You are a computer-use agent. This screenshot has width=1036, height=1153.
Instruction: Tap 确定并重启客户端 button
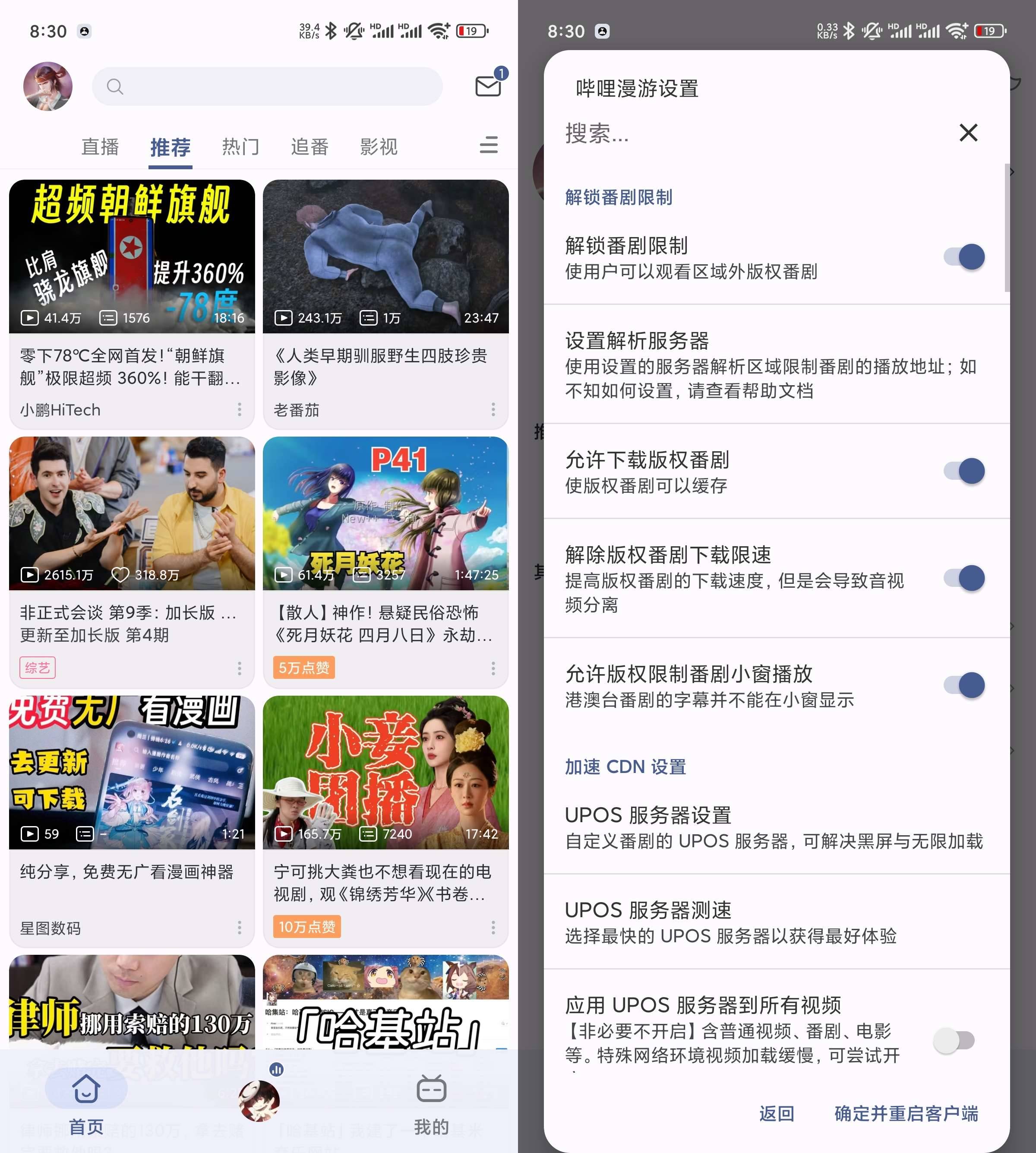point(906,1113)
